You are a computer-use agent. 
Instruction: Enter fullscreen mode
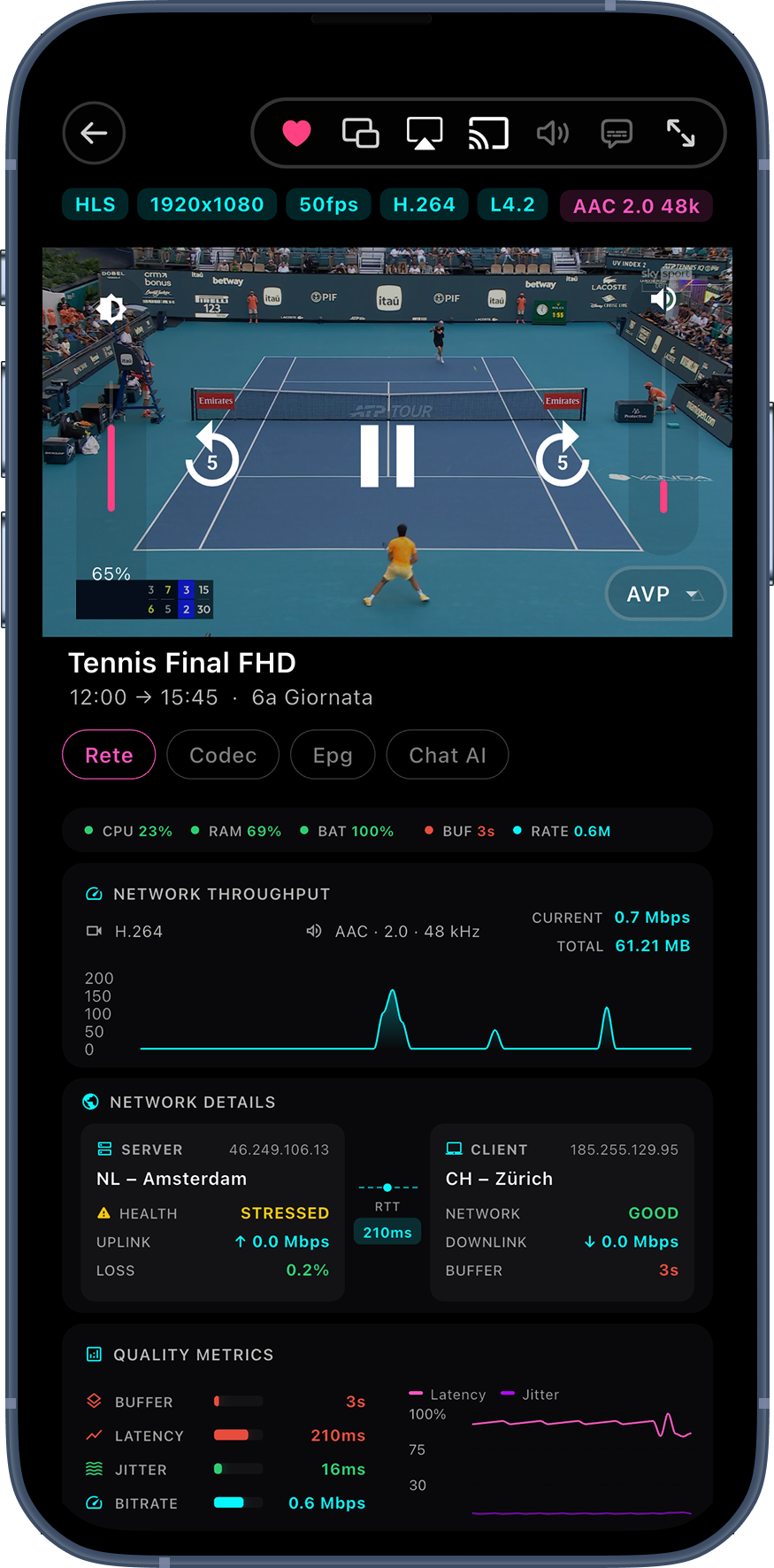(x=680, y=134)
